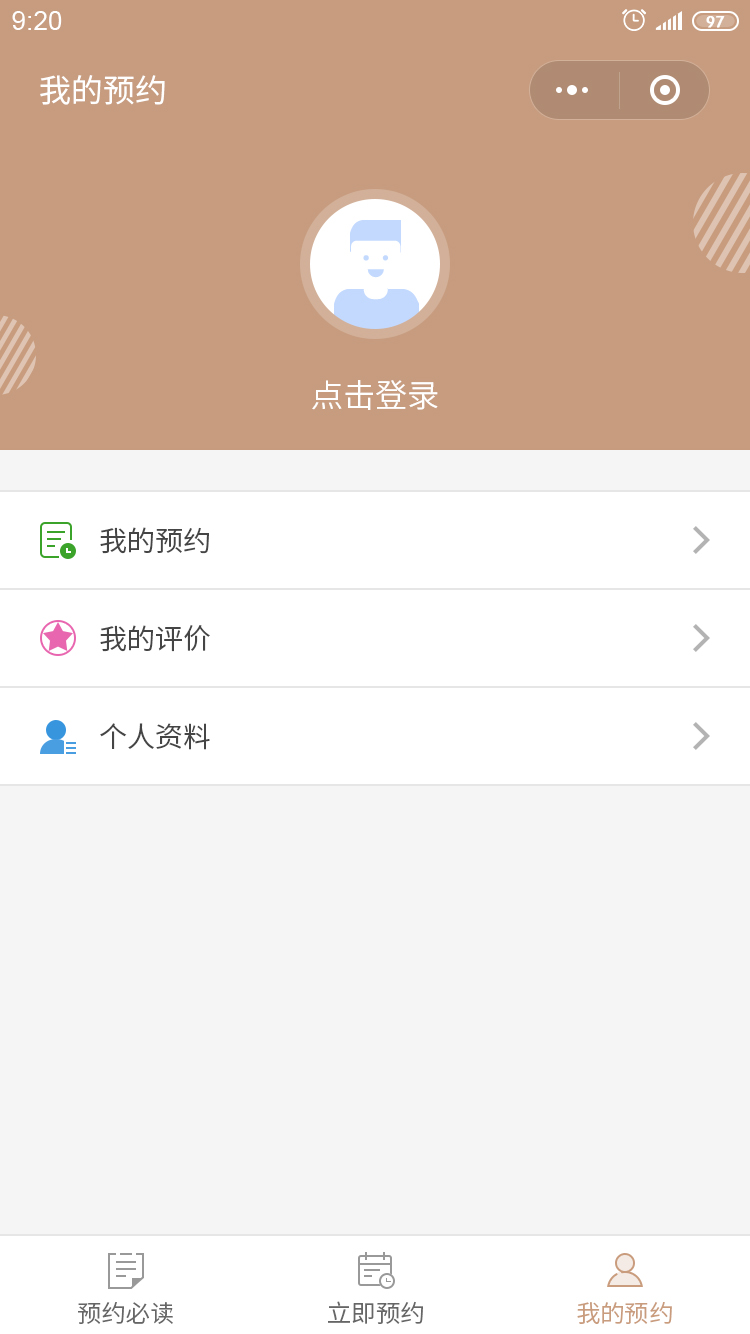Image resolution: width=750 pixels, height=1334 pixels.
Task: Tap the 我的预约 person icon in bottom bar
Action: pos(624,1271)
